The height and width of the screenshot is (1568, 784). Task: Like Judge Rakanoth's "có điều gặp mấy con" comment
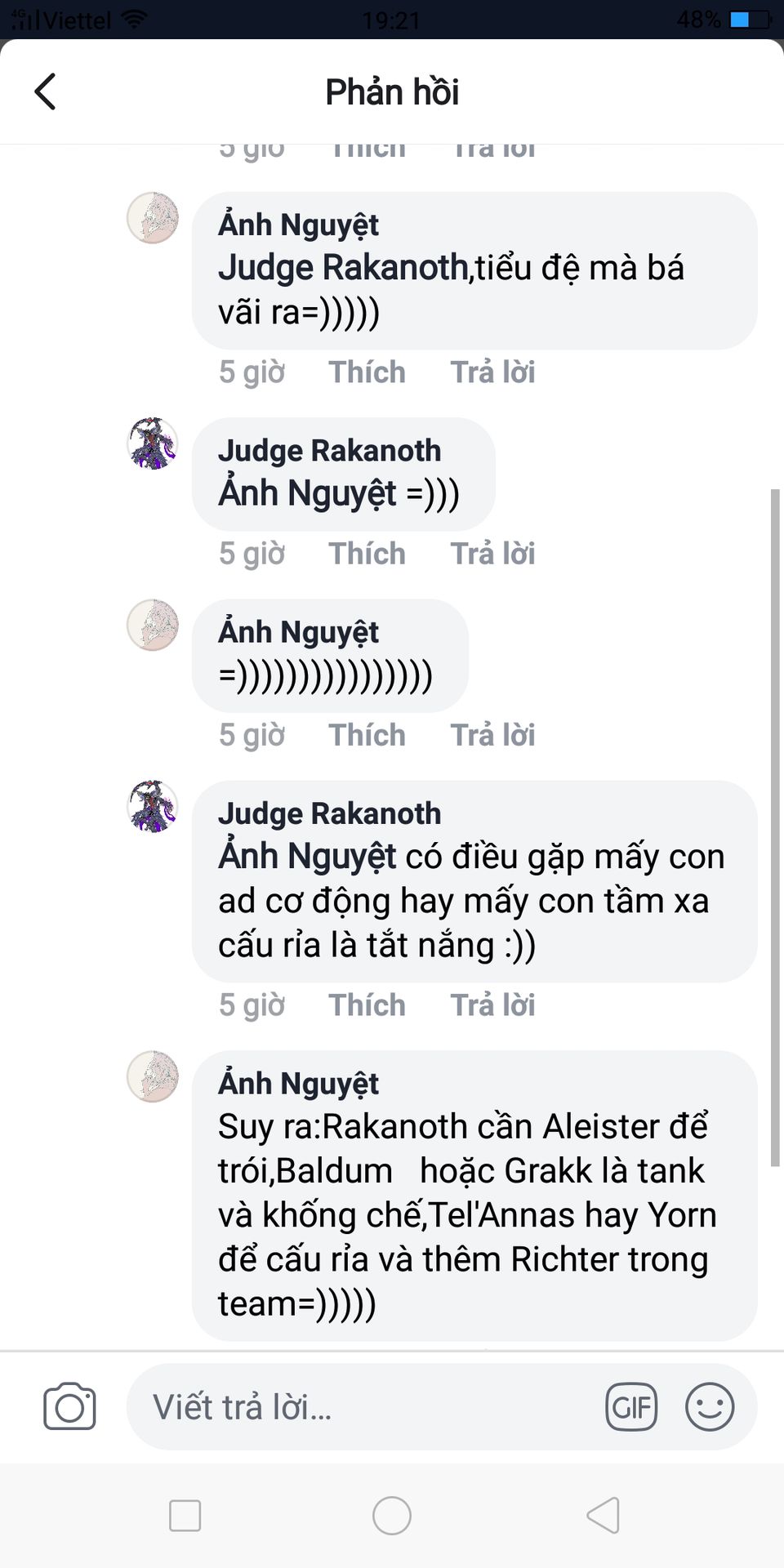pos(367,1005)
